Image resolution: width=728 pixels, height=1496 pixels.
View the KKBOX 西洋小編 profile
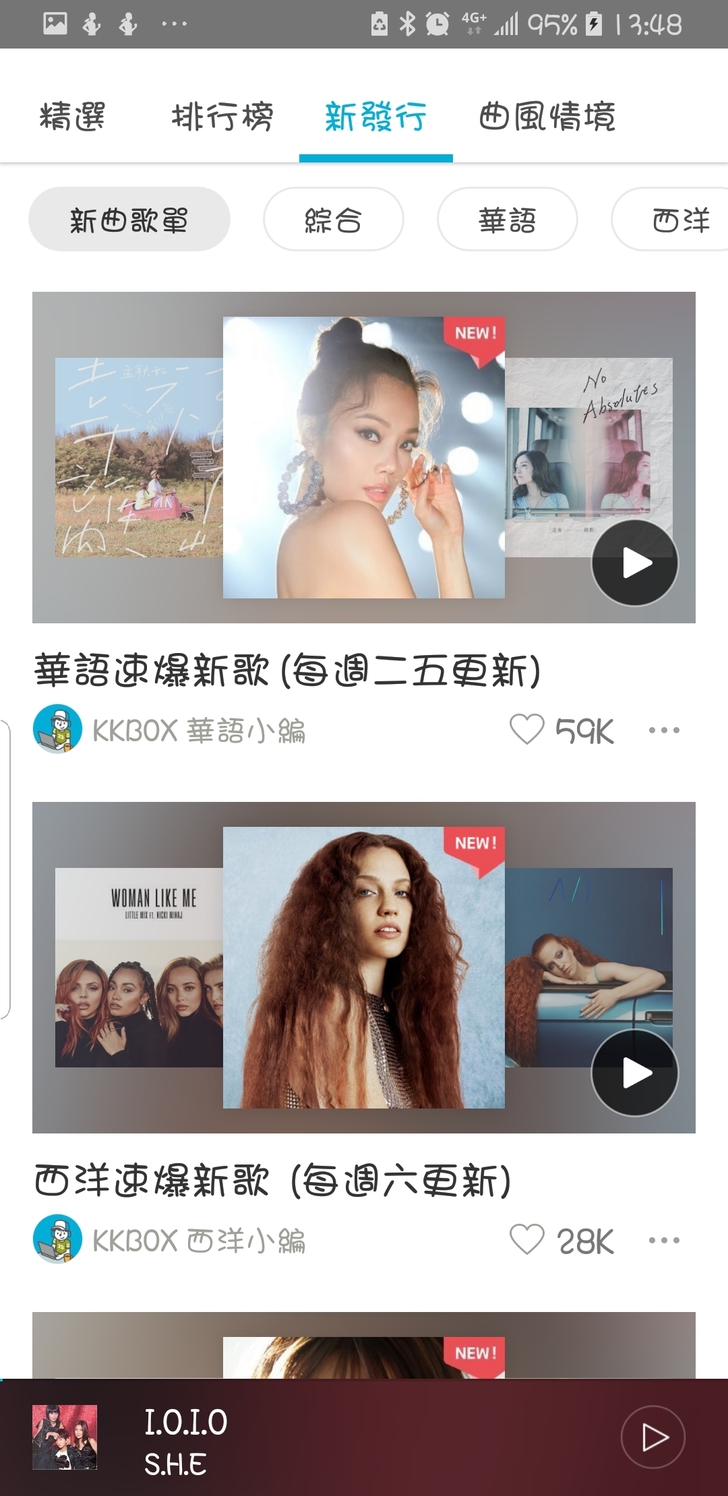coord(198,1241)
